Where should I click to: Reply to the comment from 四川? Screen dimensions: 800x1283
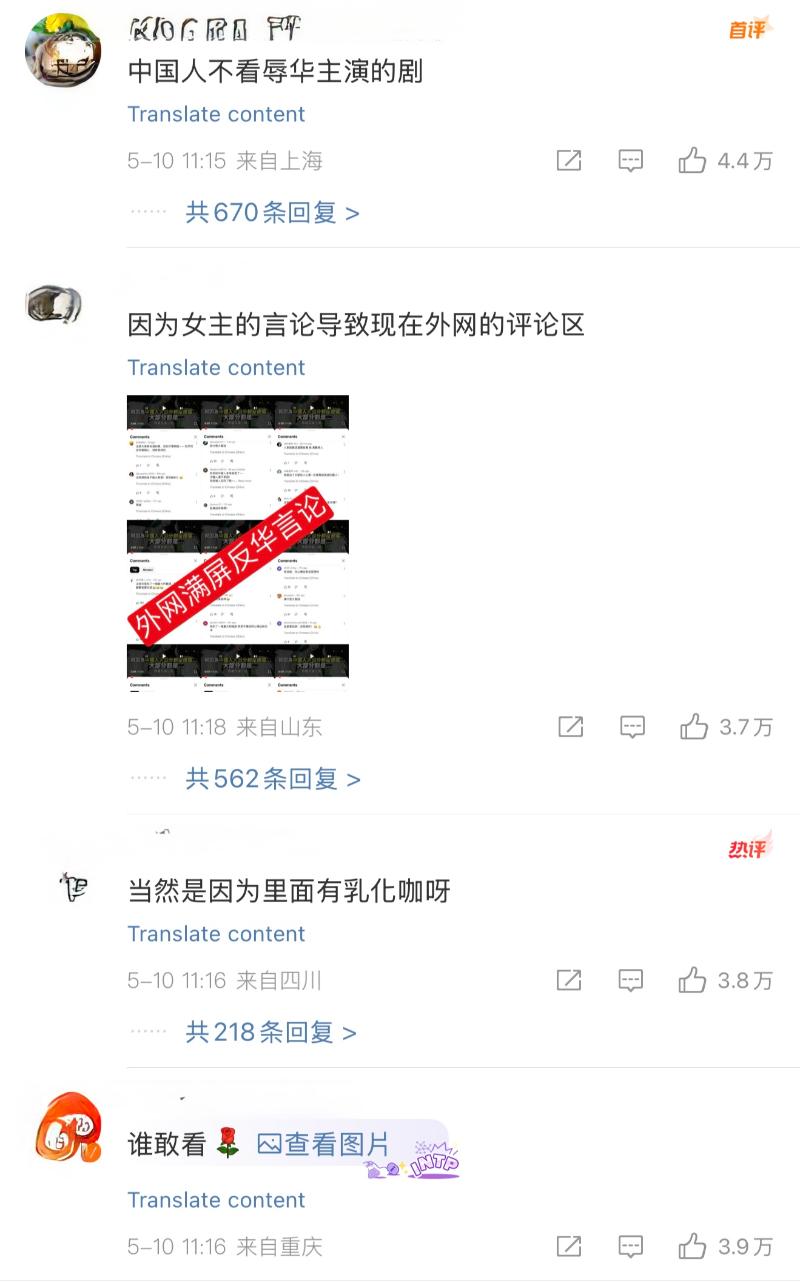pyautogui.click(x=630, y=981)
